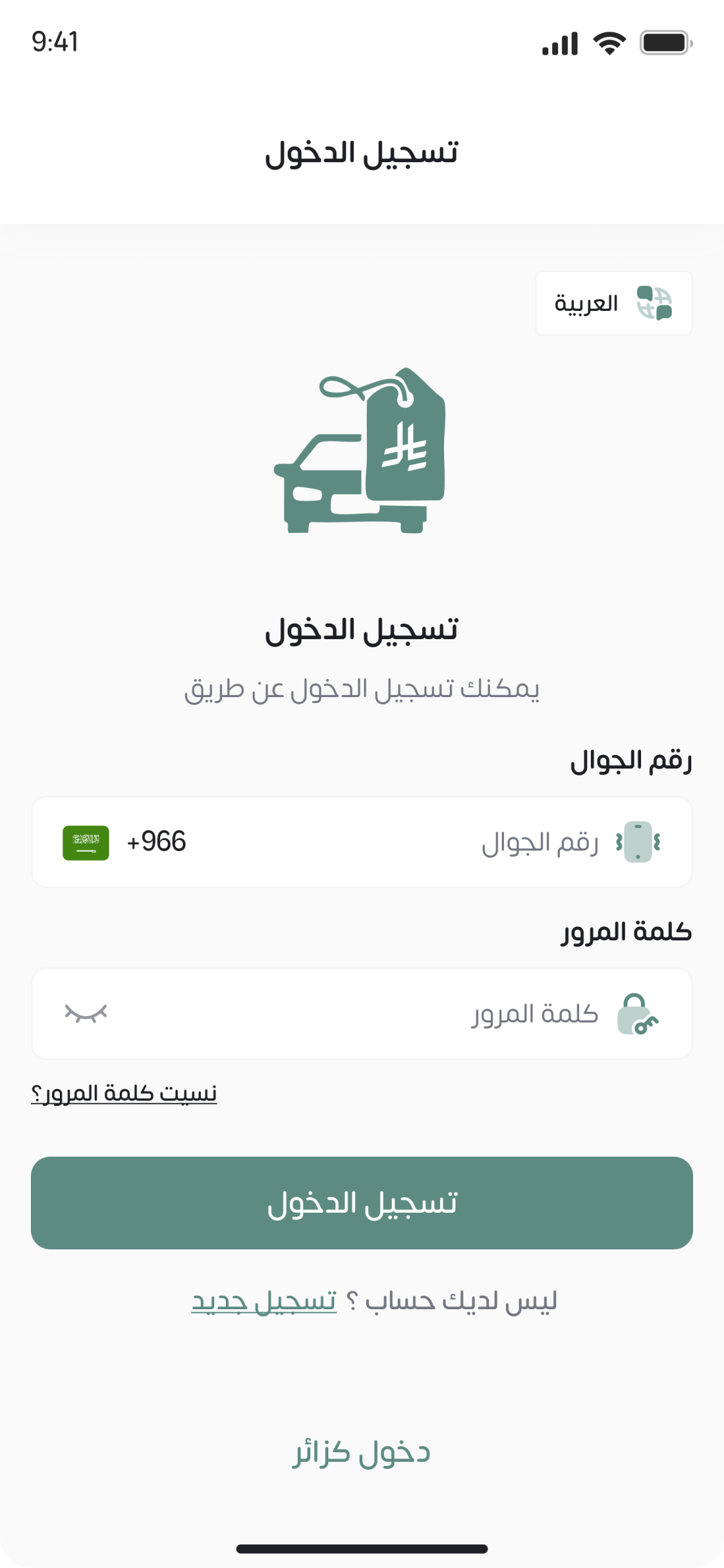Tap the green تسجيل الدخول button

tap(362, 1203)
